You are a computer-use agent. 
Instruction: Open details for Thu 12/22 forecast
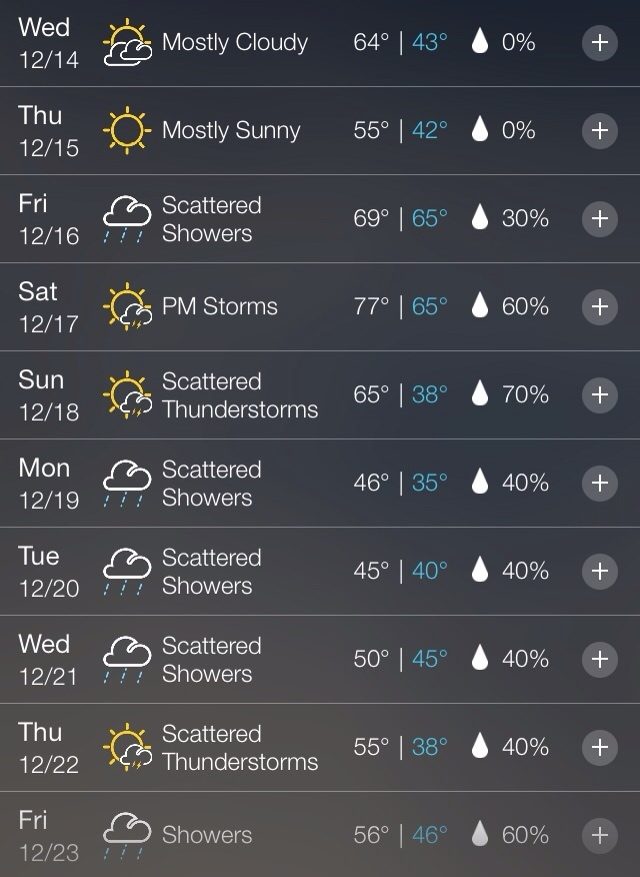[599, 747]
